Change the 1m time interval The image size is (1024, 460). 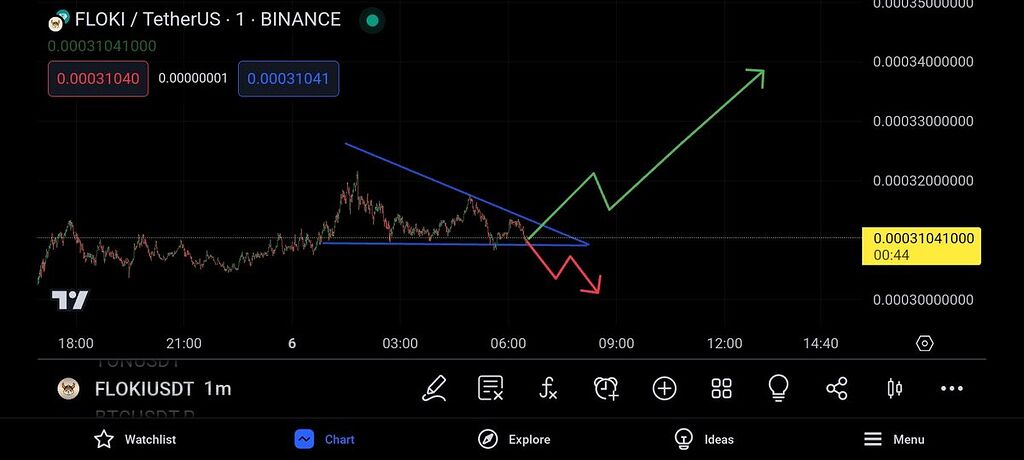[x=217, y=389]
